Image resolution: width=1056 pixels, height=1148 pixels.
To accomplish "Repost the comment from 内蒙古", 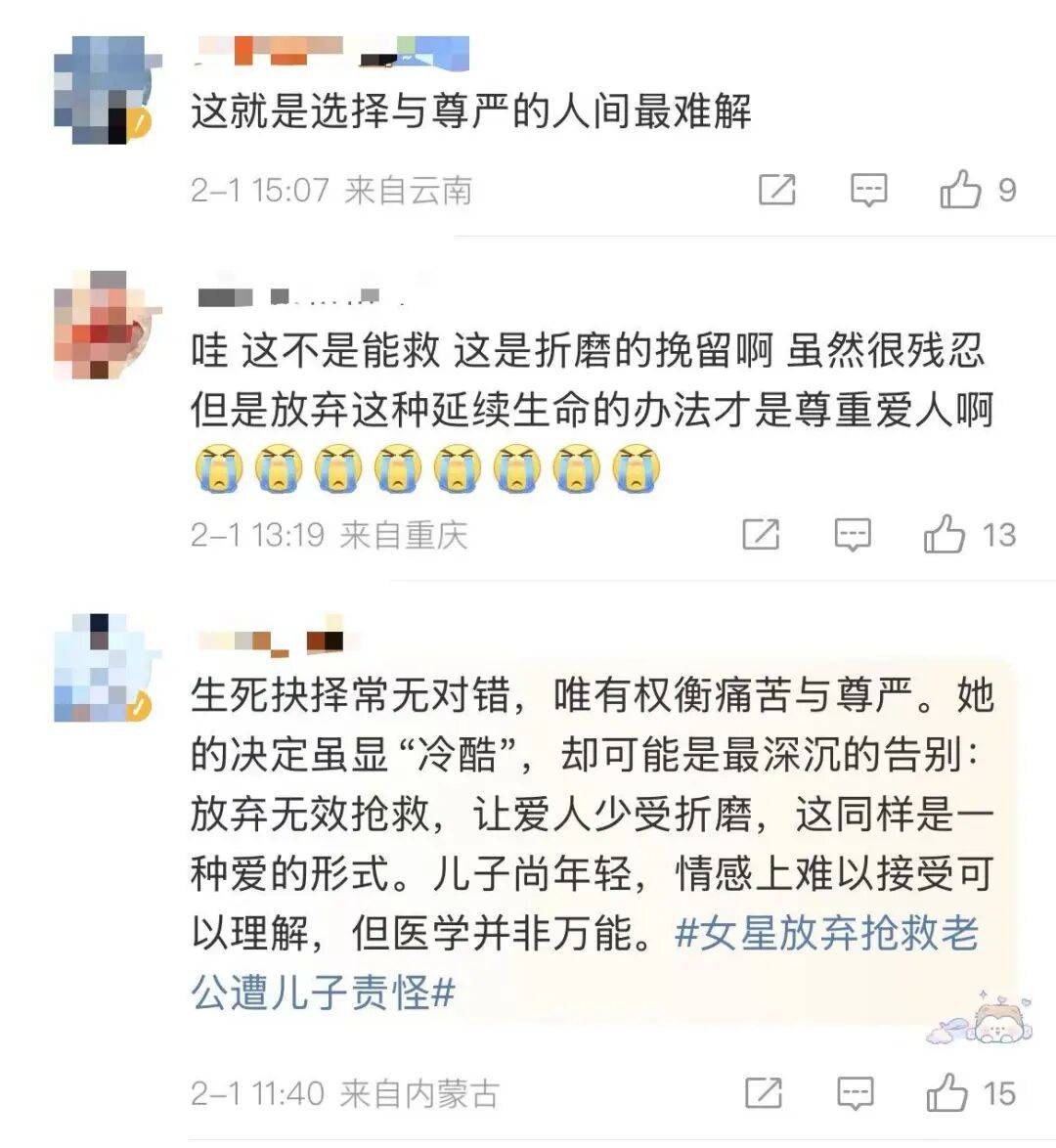I will point(764,1093).
